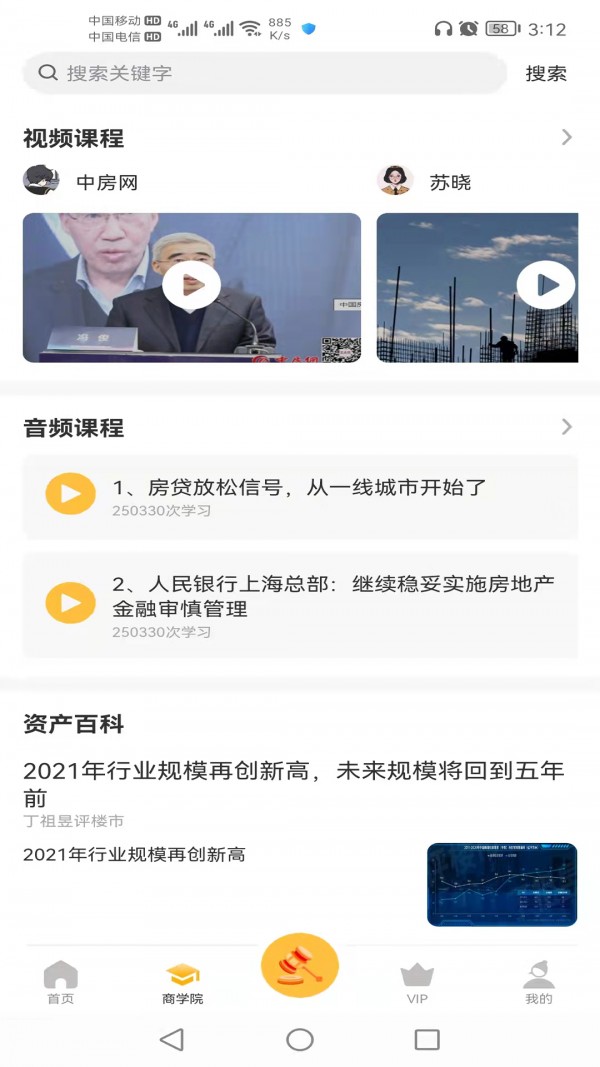Go to the system home screen
600x1067 pixels.
point(300,1039)
